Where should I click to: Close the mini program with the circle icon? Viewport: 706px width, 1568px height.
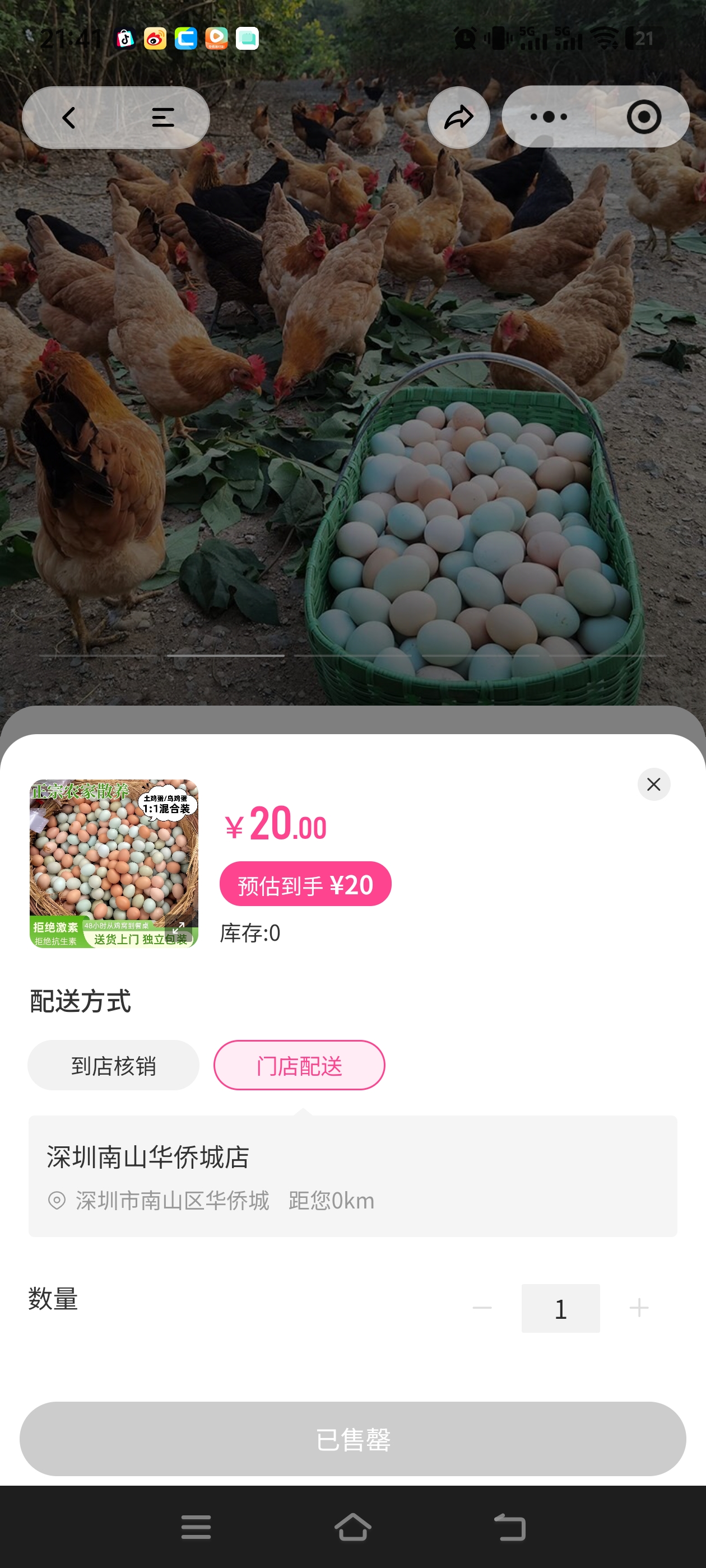click(x=643, y=117)
